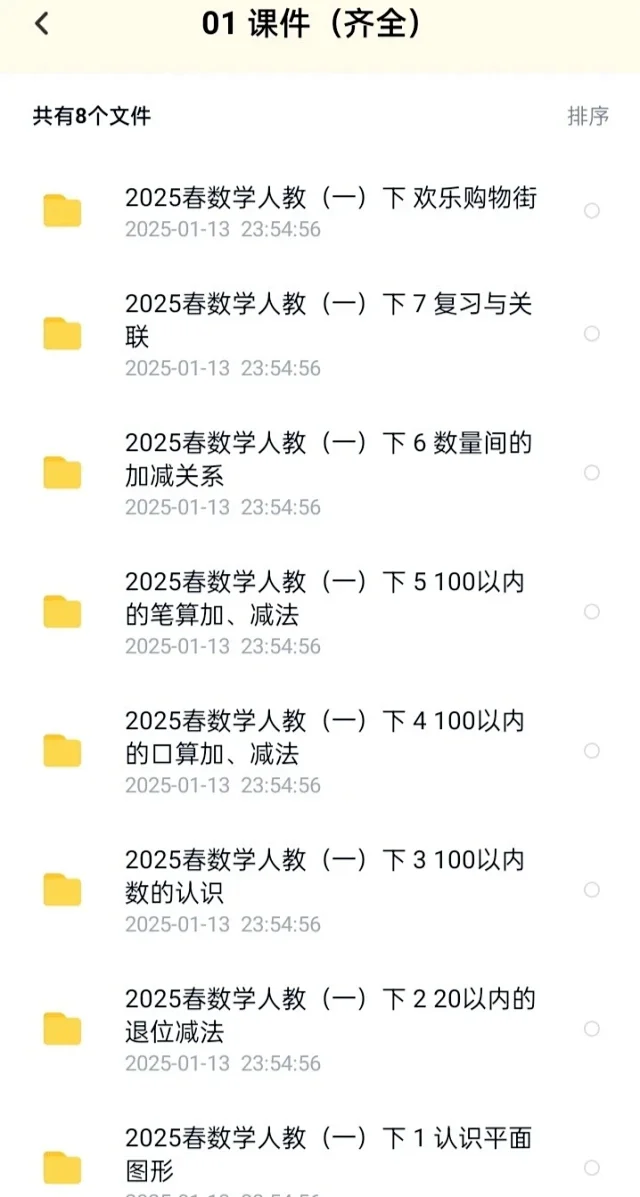Select the 100以内数的认识 folder checkbox

(592, 889)
